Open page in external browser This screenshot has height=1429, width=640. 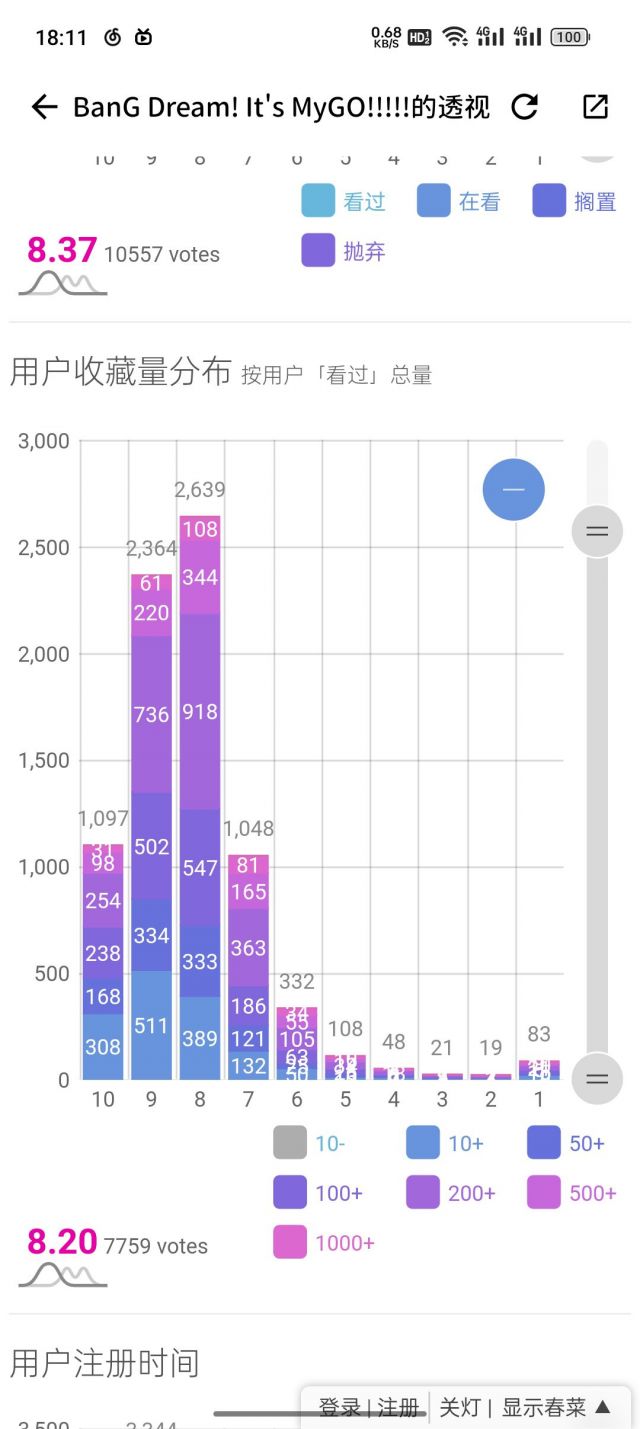(595, 107)
